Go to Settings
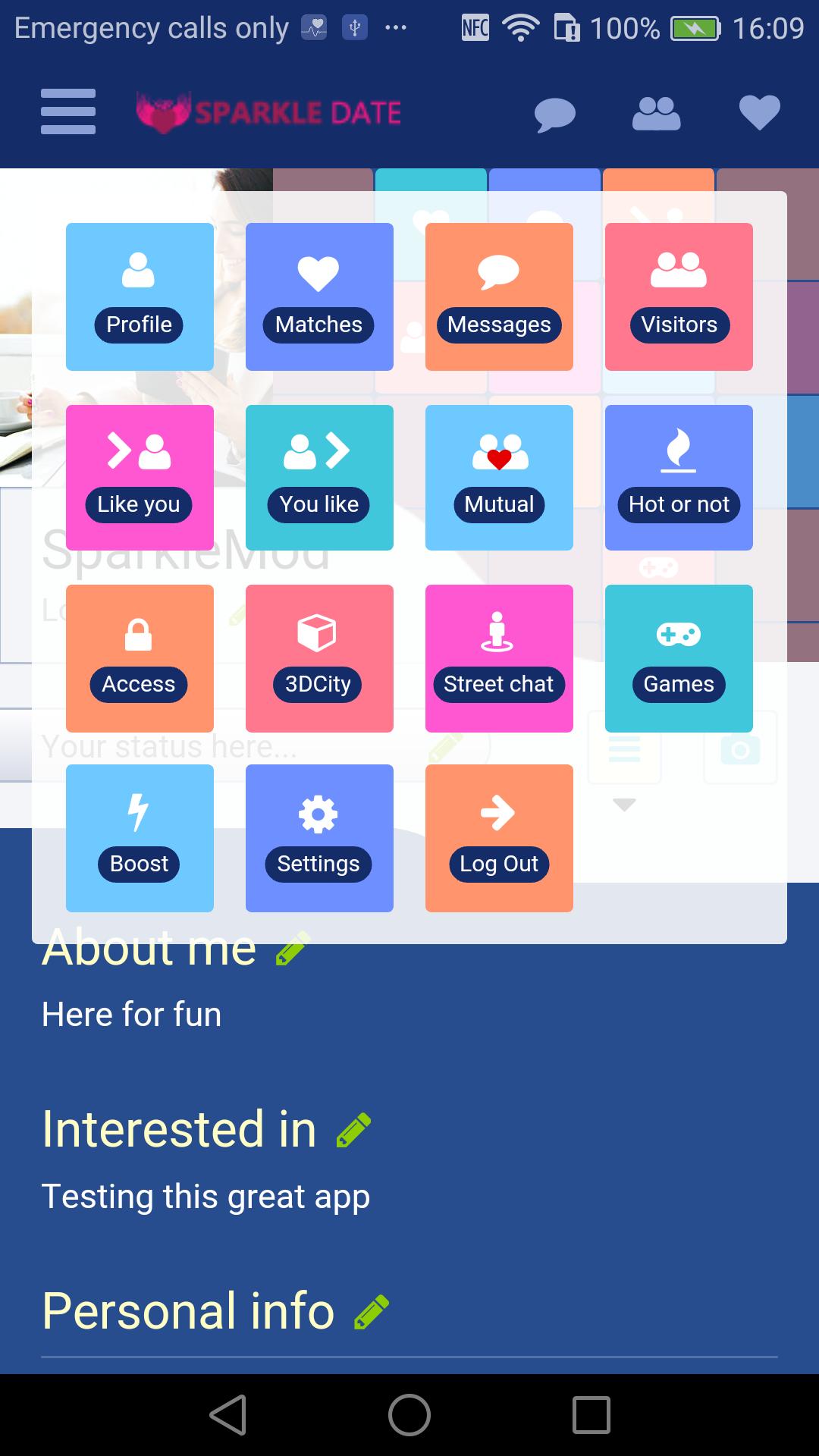The image size is (819, 1456). tap(319, 838)
